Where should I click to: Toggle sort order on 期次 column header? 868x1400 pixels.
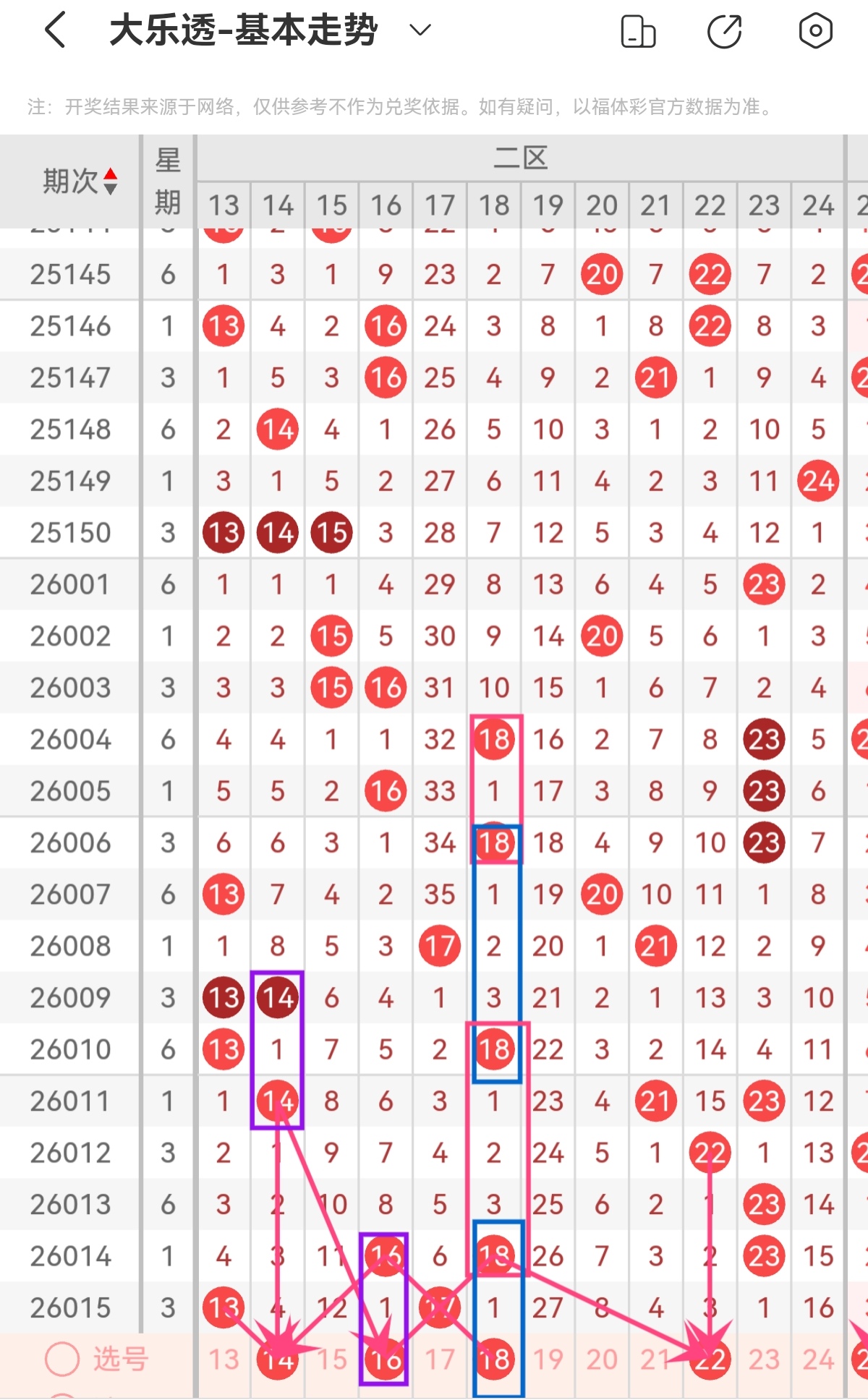(78, 181)
